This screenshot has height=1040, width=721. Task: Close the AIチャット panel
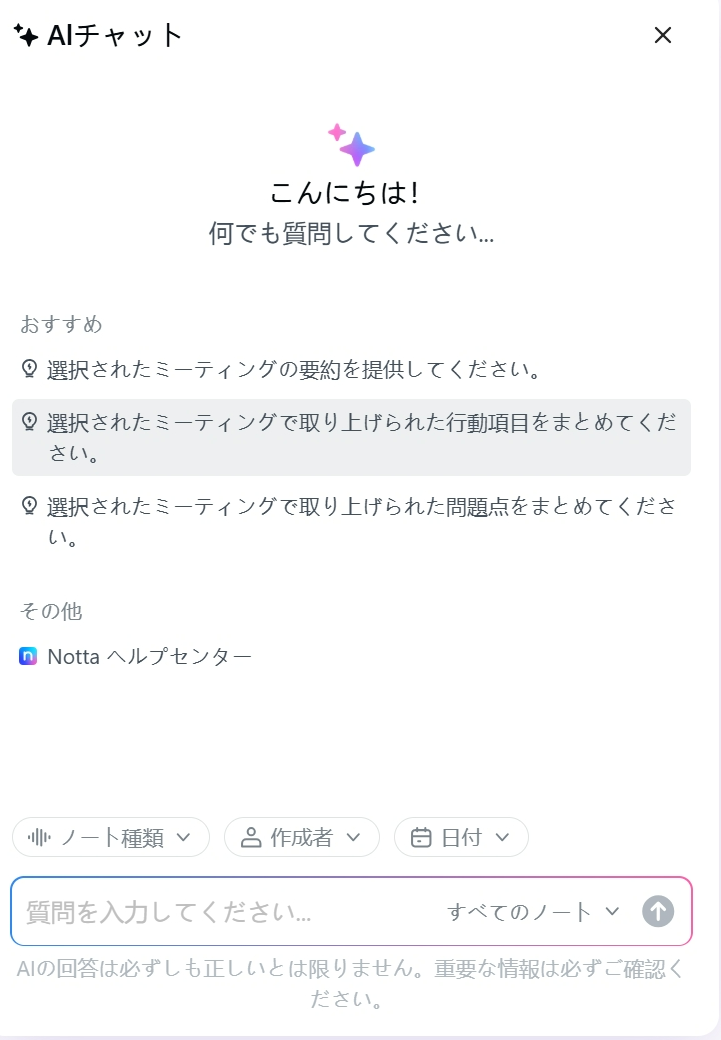coord(662,35)
